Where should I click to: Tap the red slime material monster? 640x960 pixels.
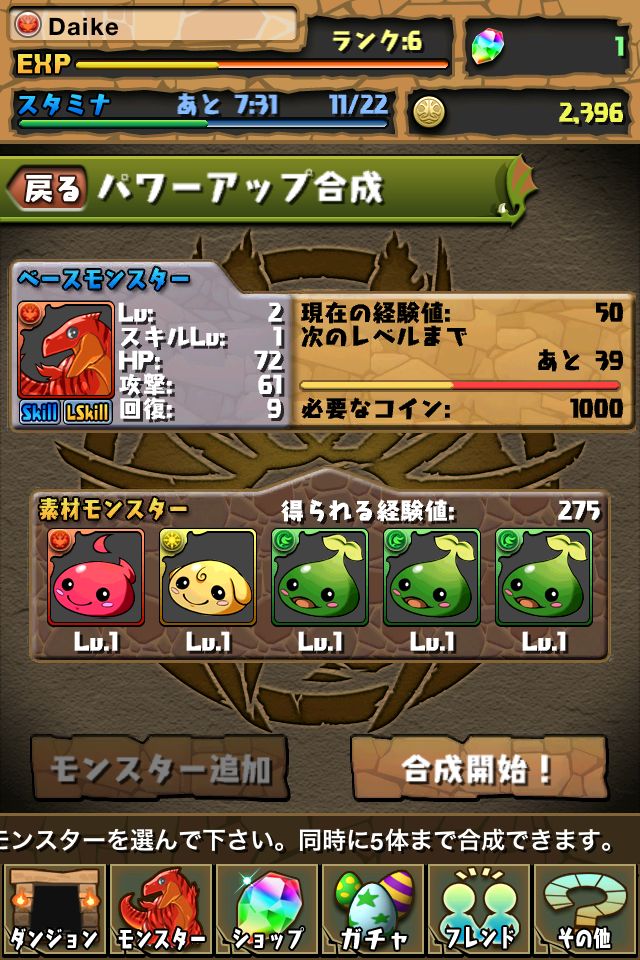(x=96, y=577)
